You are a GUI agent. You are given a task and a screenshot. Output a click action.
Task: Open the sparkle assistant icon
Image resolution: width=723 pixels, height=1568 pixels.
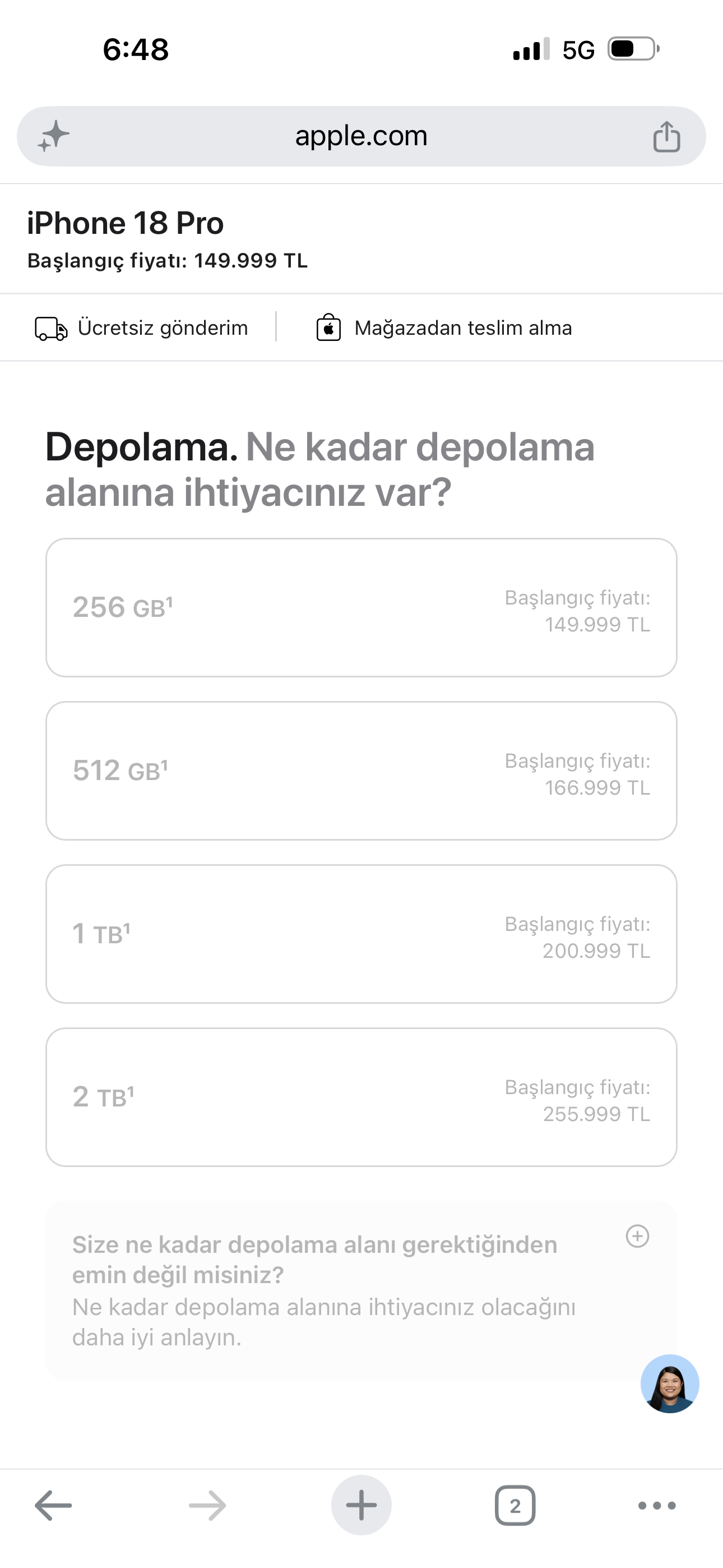[x=54, y=136]
